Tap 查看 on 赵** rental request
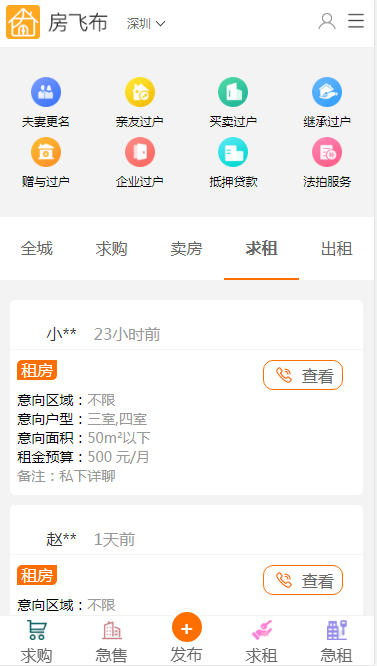Viewport: 377px width, 666px height. click(303, 580)
